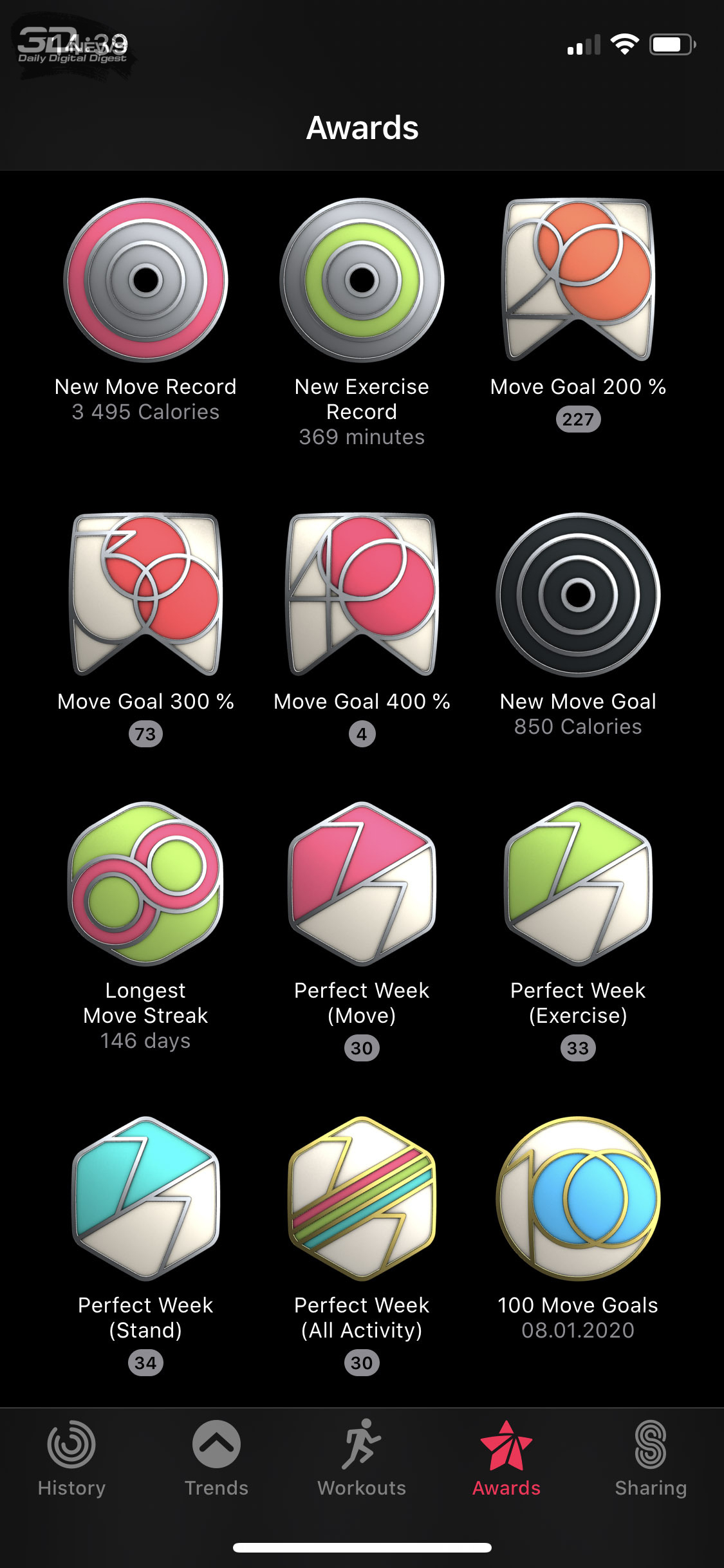
Task: Open the Move Goal 200 % award
Action: coord(578,280)
